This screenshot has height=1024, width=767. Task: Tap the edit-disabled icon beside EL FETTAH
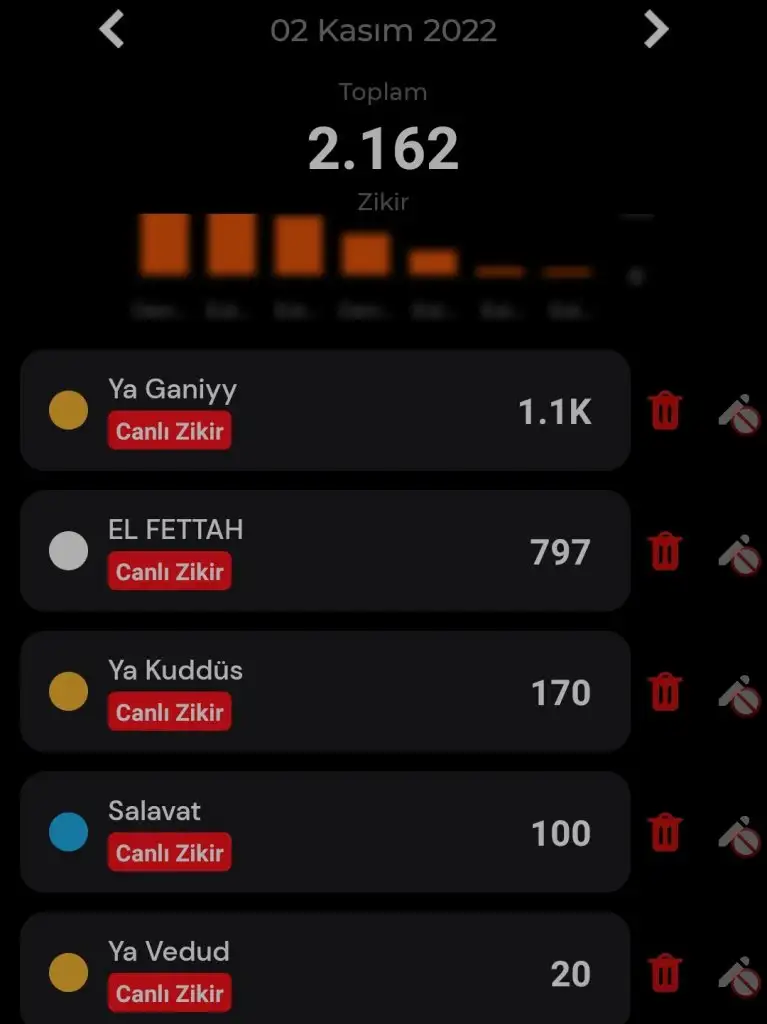(740, 552)
